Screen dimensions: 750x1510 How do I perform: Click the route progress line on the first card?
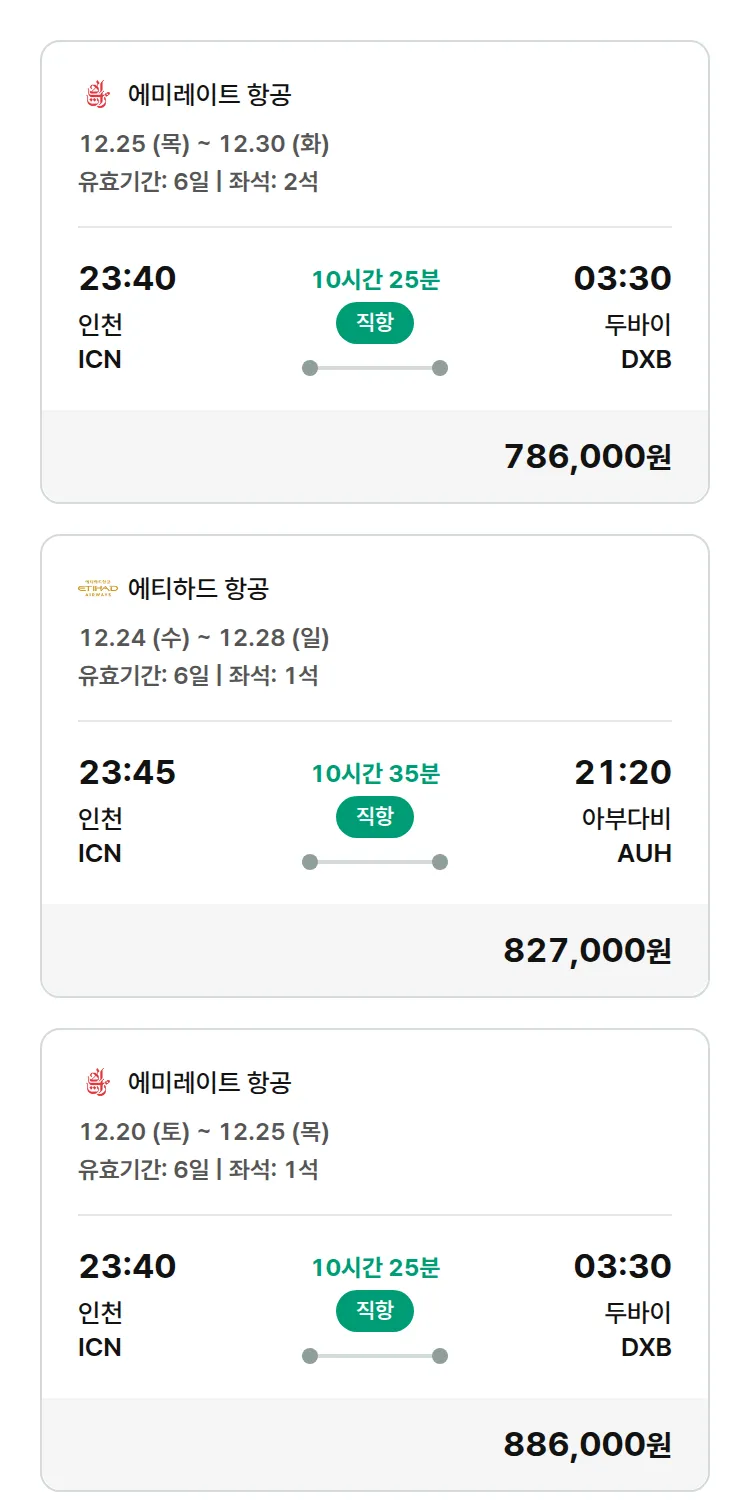pyautogui.click(x=375, y=367)
